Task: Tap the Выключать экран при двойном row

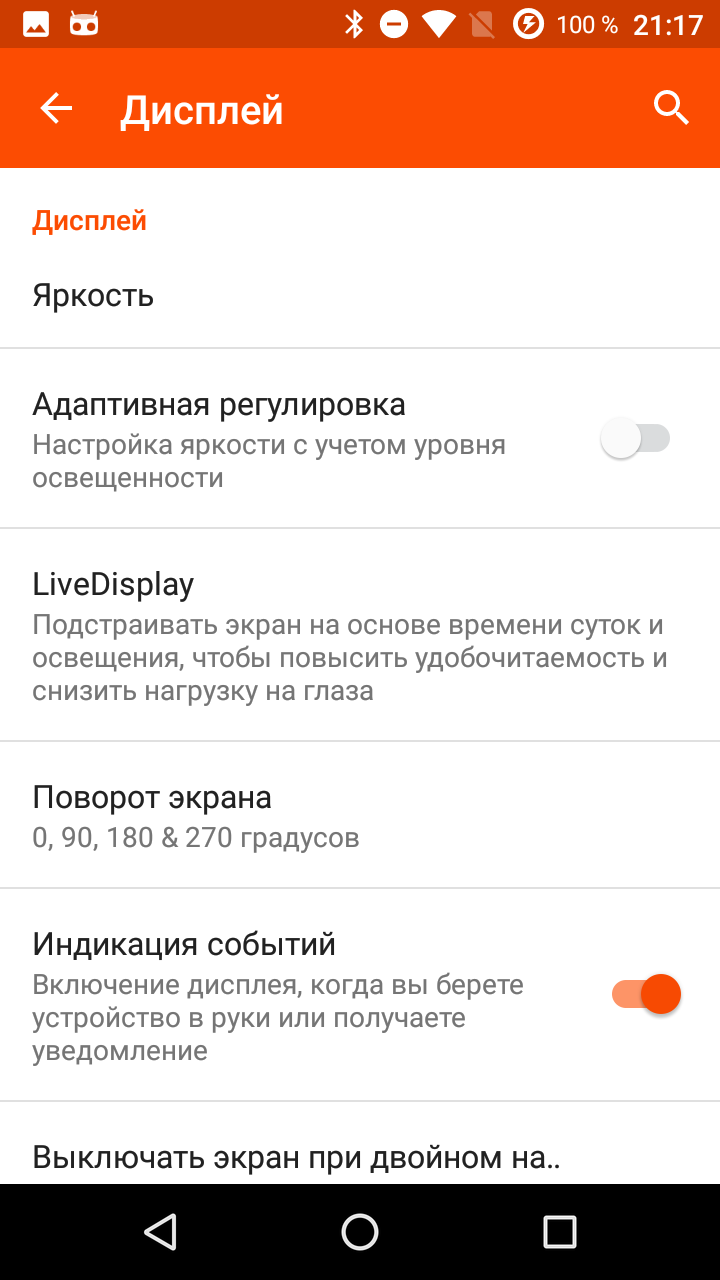Action: coord(360,1144)
